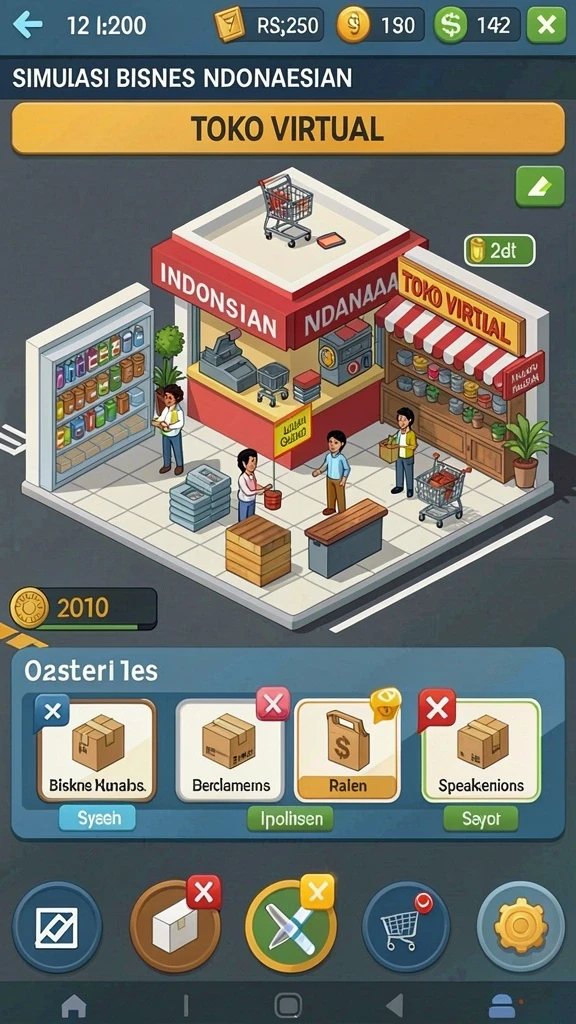Screen dimensions: 576x1024
Task: Tap the Ipolisen button
Action: [290, 818]
